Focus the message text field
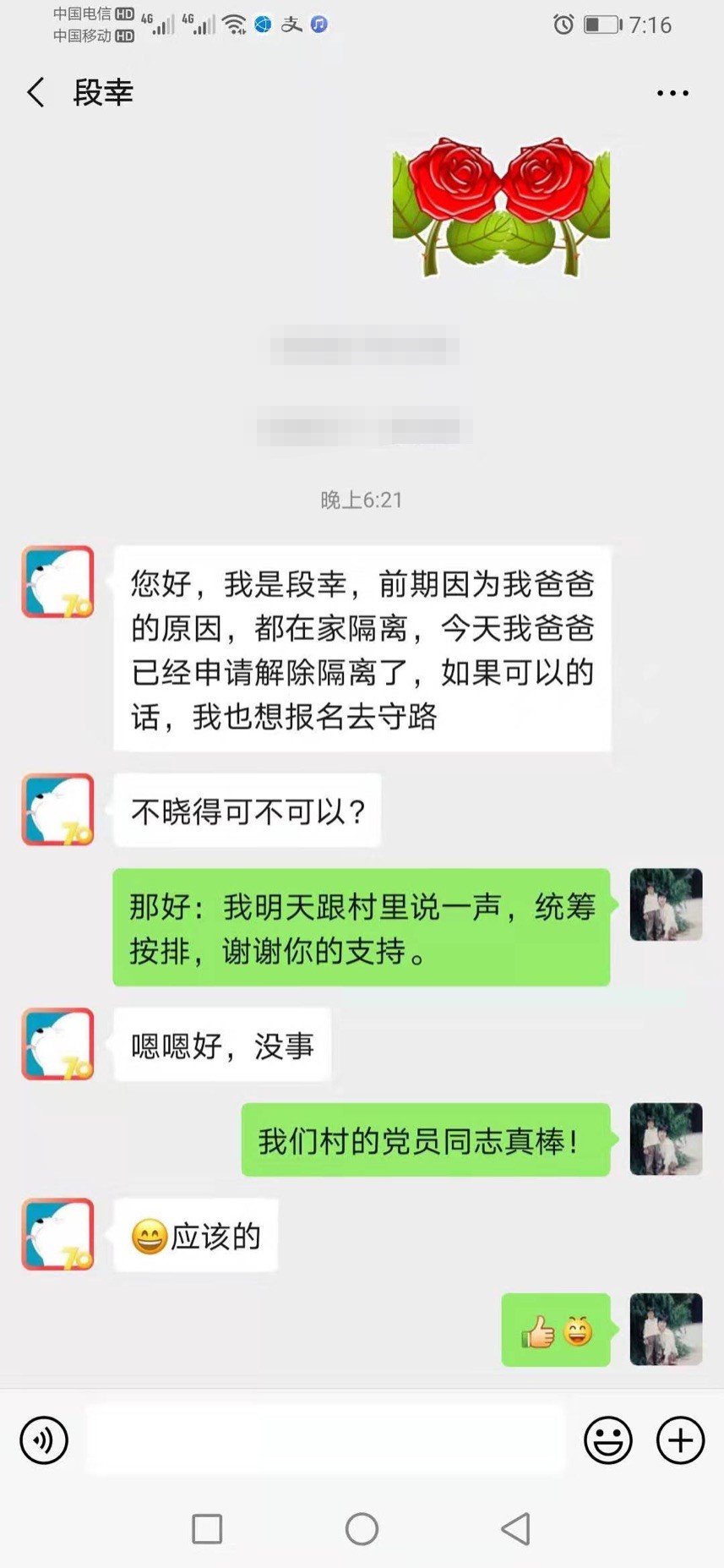 pos(325,1440)
